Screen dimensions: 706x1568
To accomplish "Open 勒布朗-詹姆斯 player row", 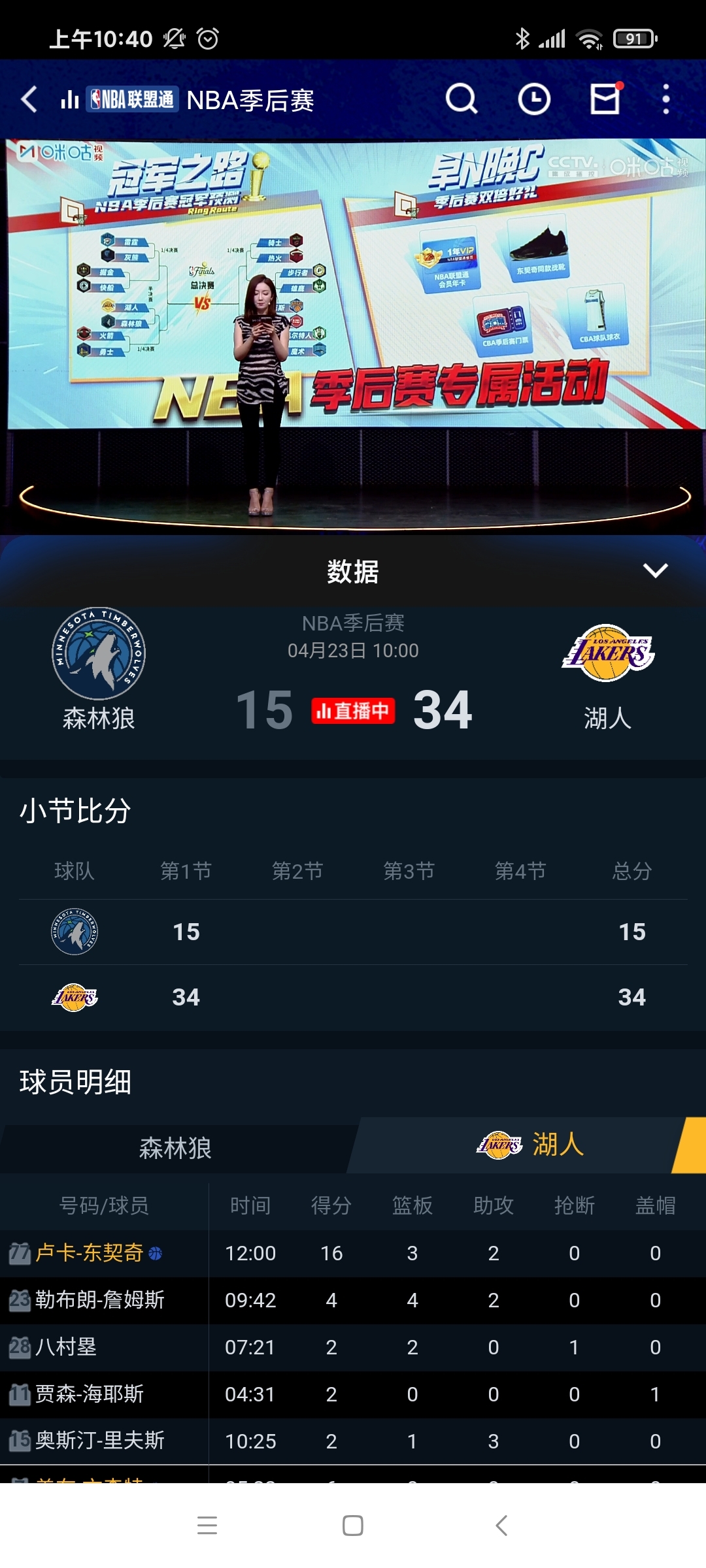I will click(x=99, y=1299).
